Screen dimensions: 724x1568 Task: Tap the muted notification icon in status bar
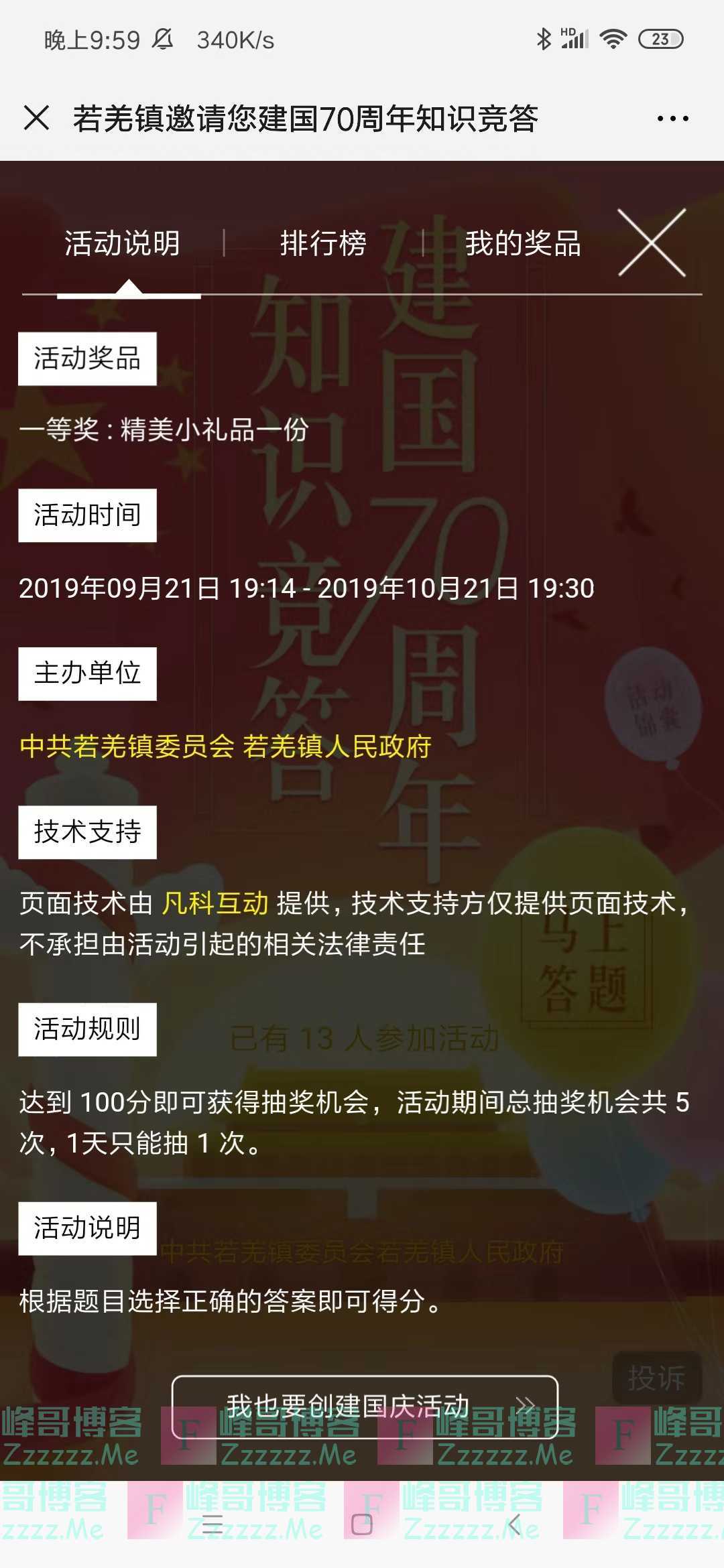pyautogui.click(x=164, y=38)
